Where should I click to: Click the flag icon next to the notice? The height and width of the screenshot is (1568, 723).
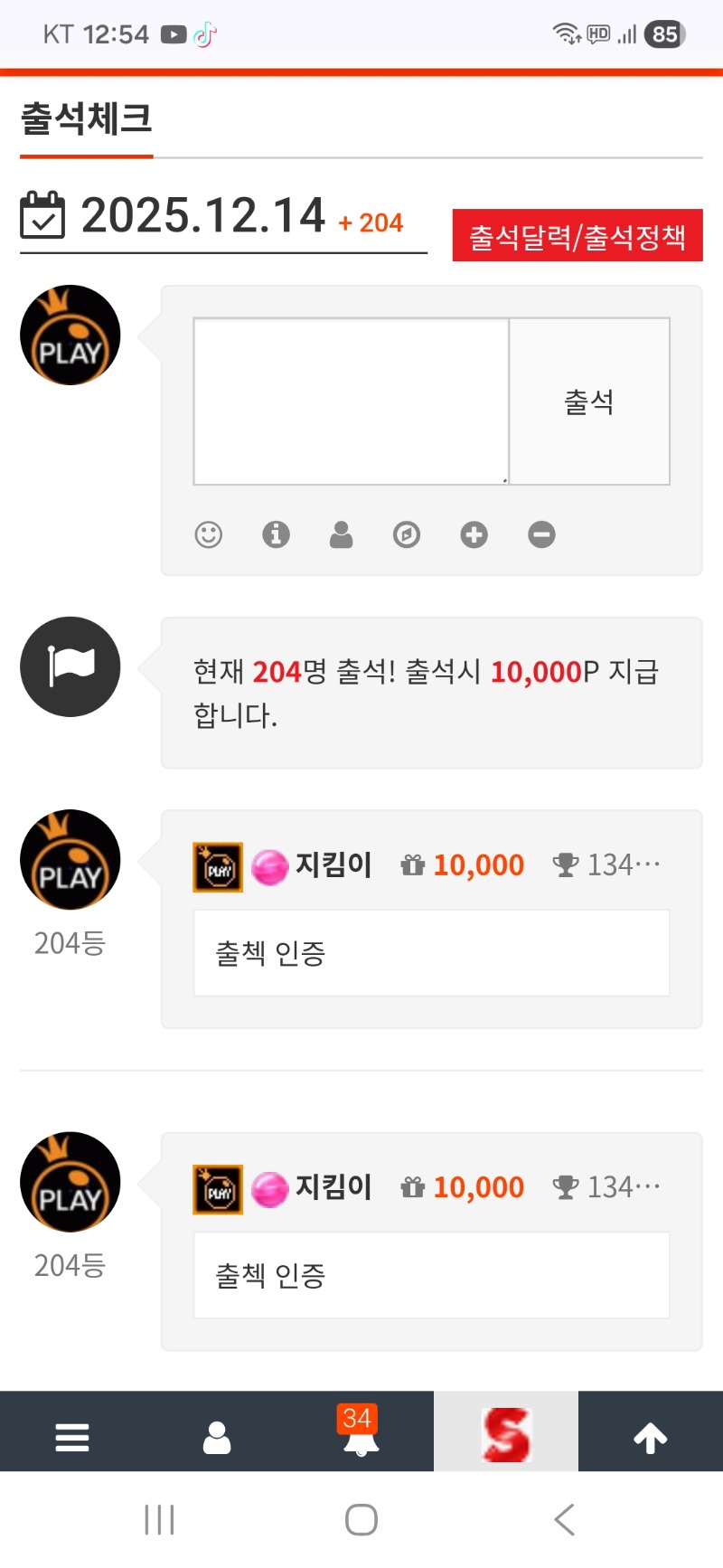point(70,666)
